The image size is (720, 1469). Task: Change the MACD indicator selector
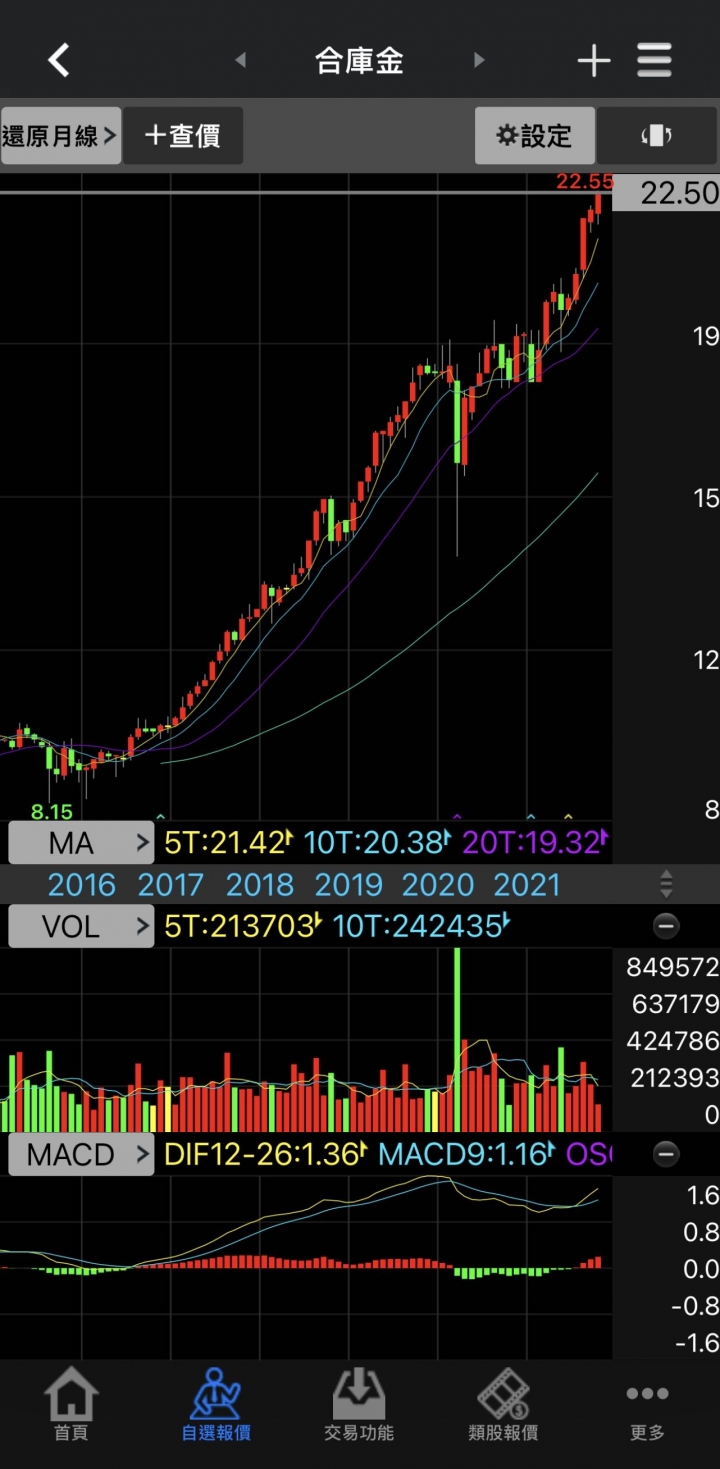(x=81, y=1155)
